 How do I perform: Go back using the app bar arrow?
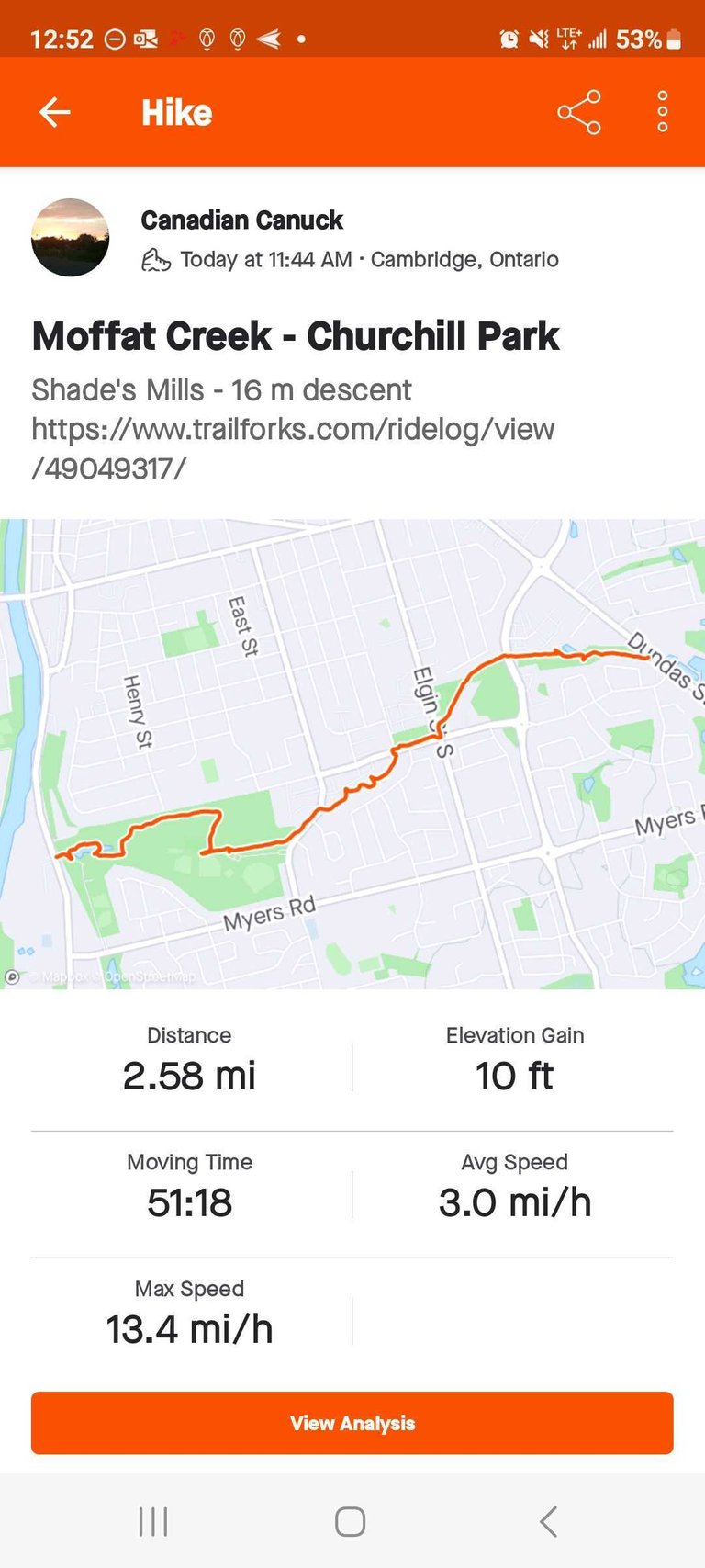click(x=55, y=112)
